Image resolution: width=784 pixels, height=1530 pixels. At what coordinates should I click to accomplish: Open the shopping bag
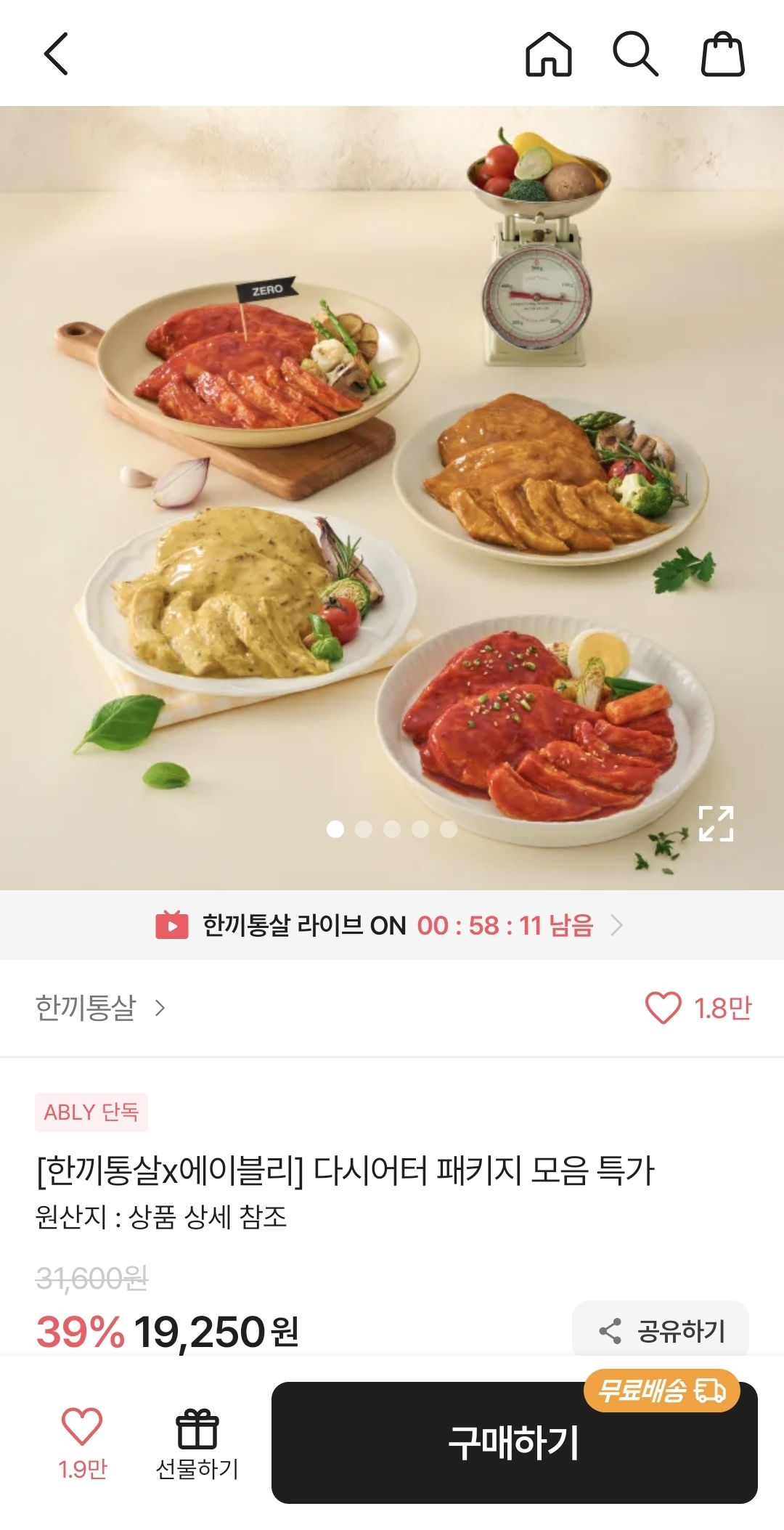coord(722,54)
